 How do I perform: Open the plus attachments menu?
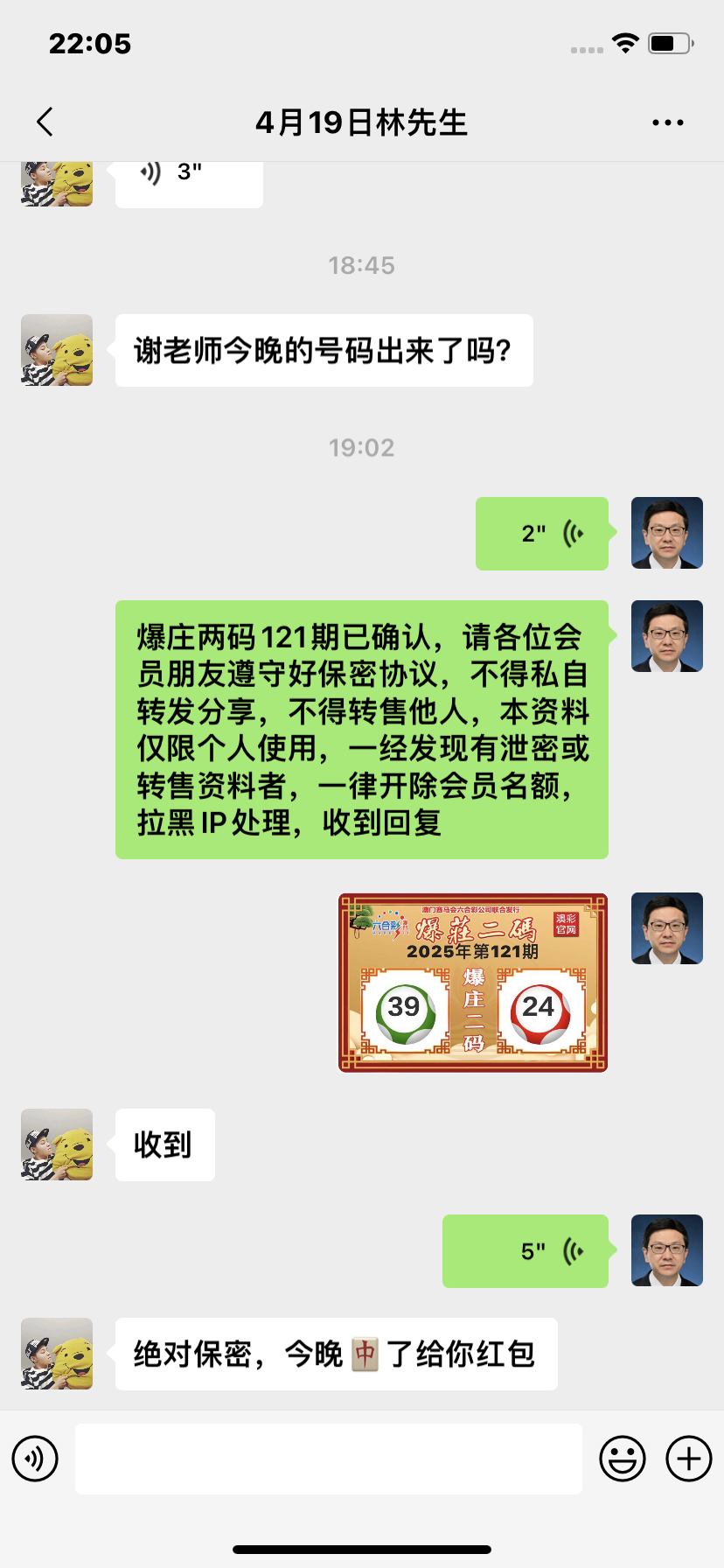689,1459
